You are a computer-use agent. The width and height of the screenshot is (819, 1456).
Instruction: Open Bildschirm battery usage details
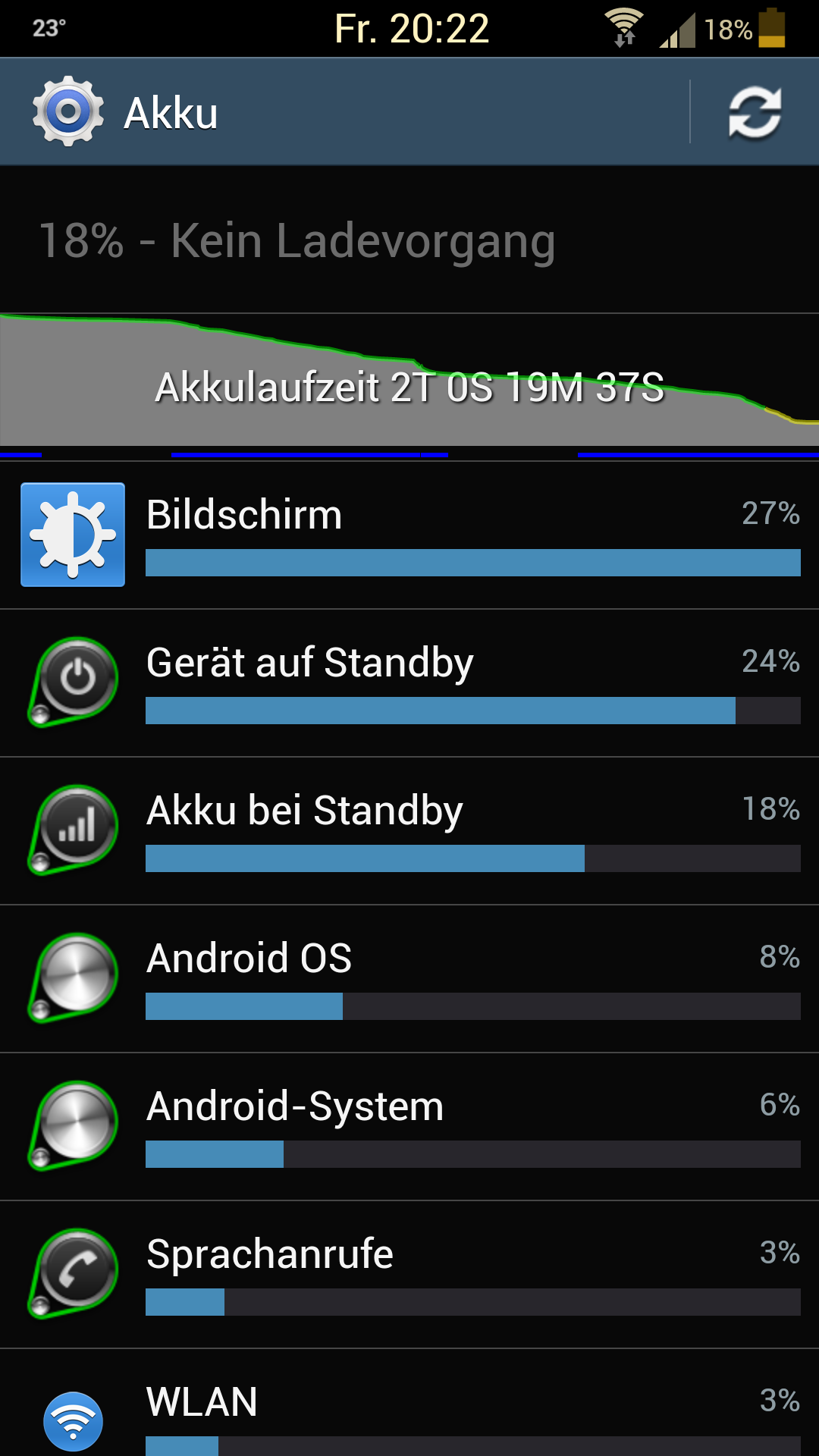tap(409, 535)
